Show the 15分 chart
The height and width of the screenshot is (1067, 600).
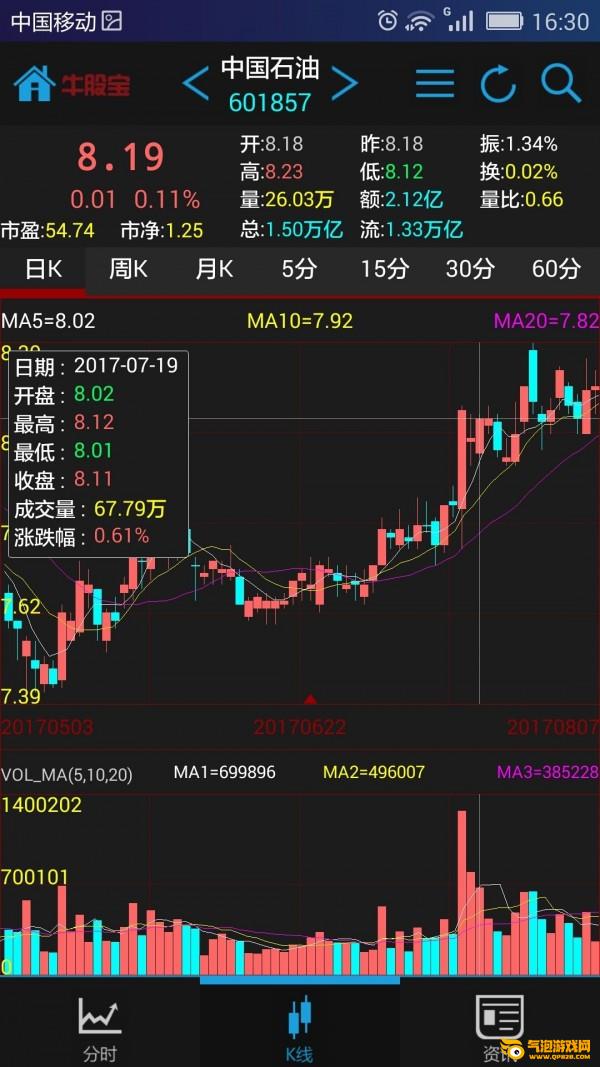coord(385,268)
